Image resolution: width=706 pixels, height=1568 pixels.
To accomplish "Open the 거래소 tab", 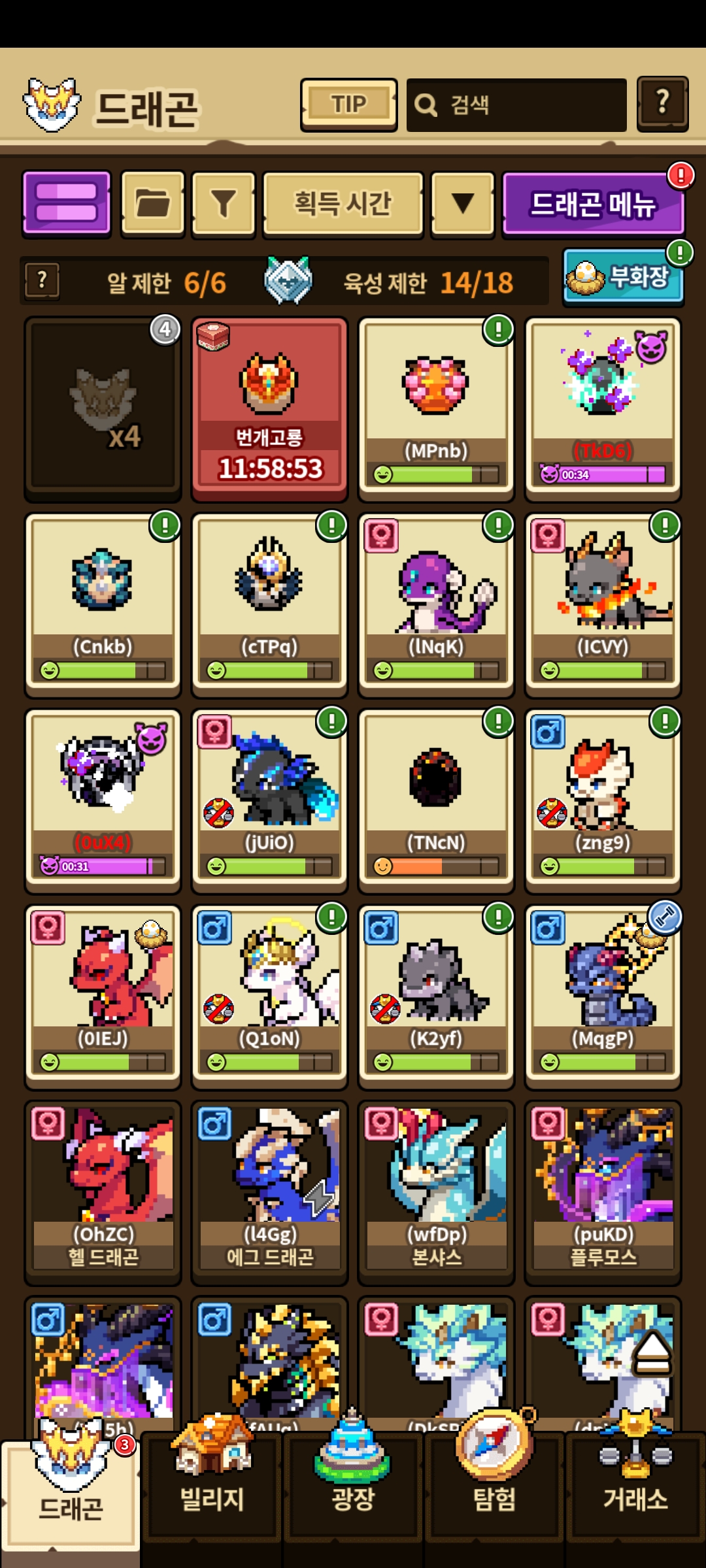I will 635,1496.
